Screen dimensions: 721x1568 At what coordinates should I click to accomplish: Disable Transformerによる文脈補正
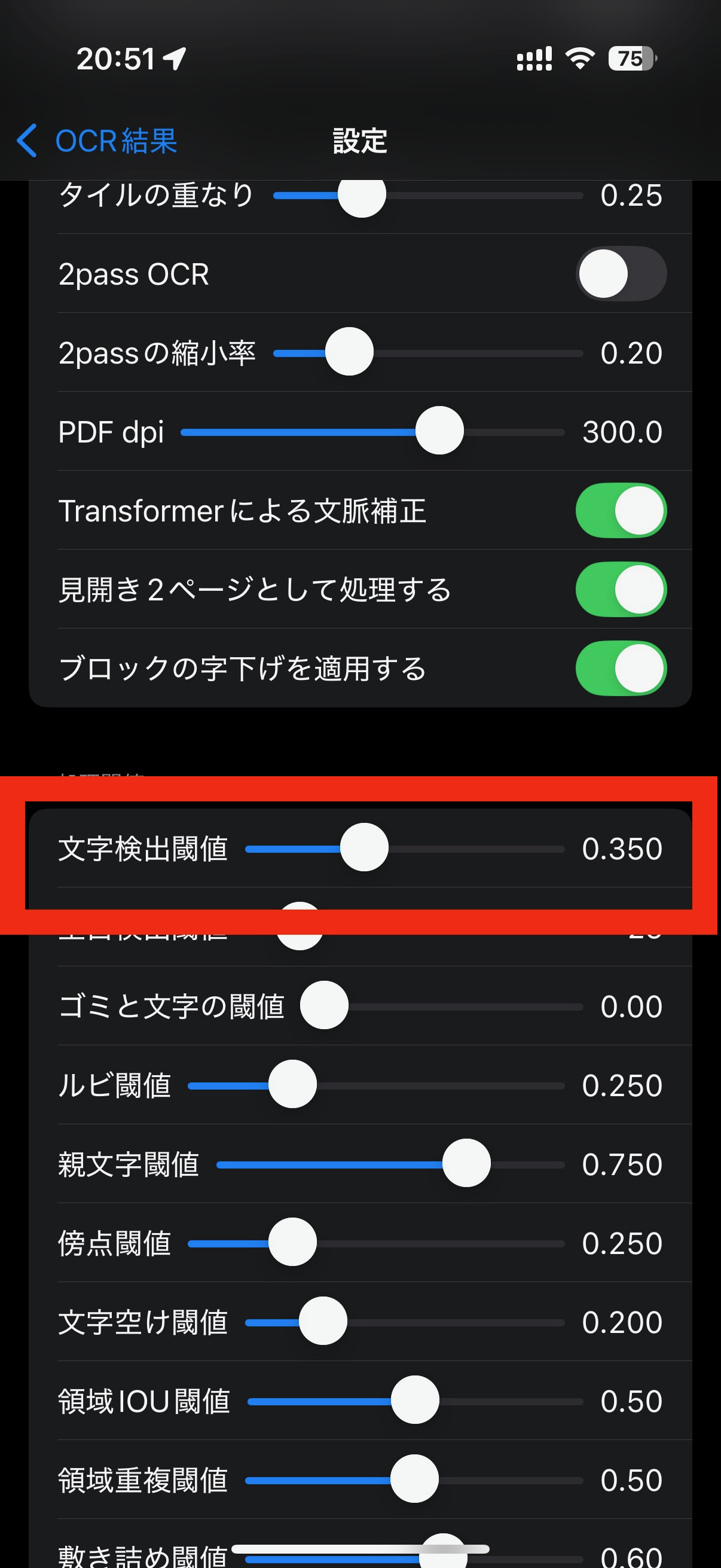621,511
